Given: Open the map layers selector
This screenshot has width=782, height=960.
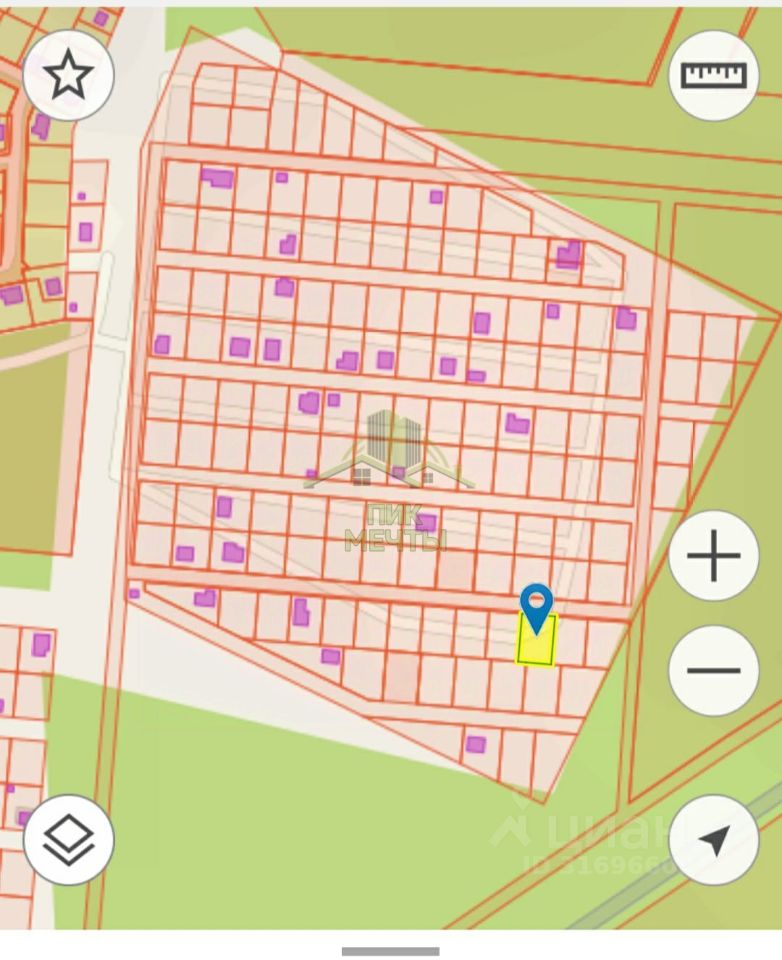Looking at the screenshot, I should coord(68,840).
